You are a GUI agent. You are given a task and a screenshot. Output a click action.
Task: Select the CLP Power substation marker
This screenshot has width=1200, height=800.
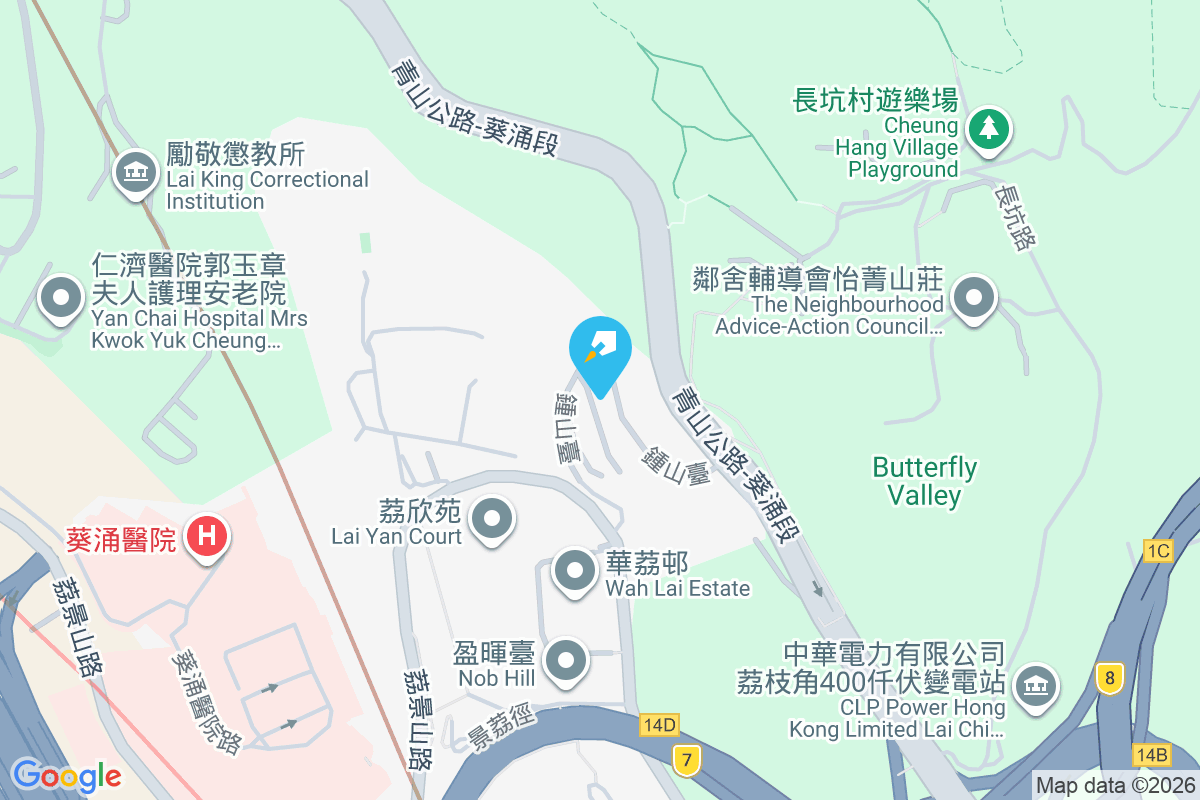tap(1037, 685)
